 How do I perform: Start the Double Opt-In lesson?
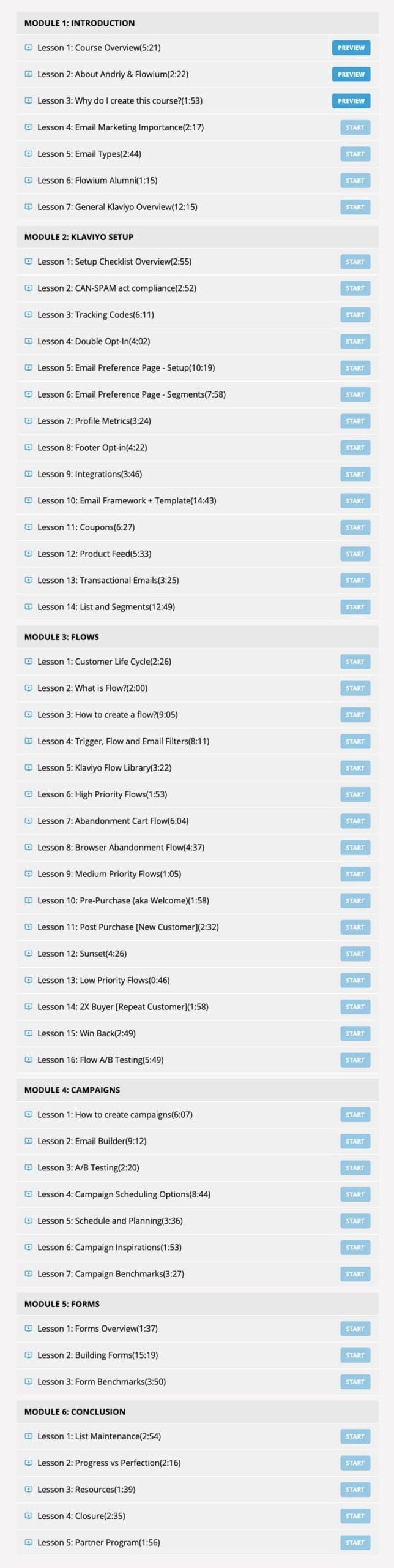click(355, 341)
